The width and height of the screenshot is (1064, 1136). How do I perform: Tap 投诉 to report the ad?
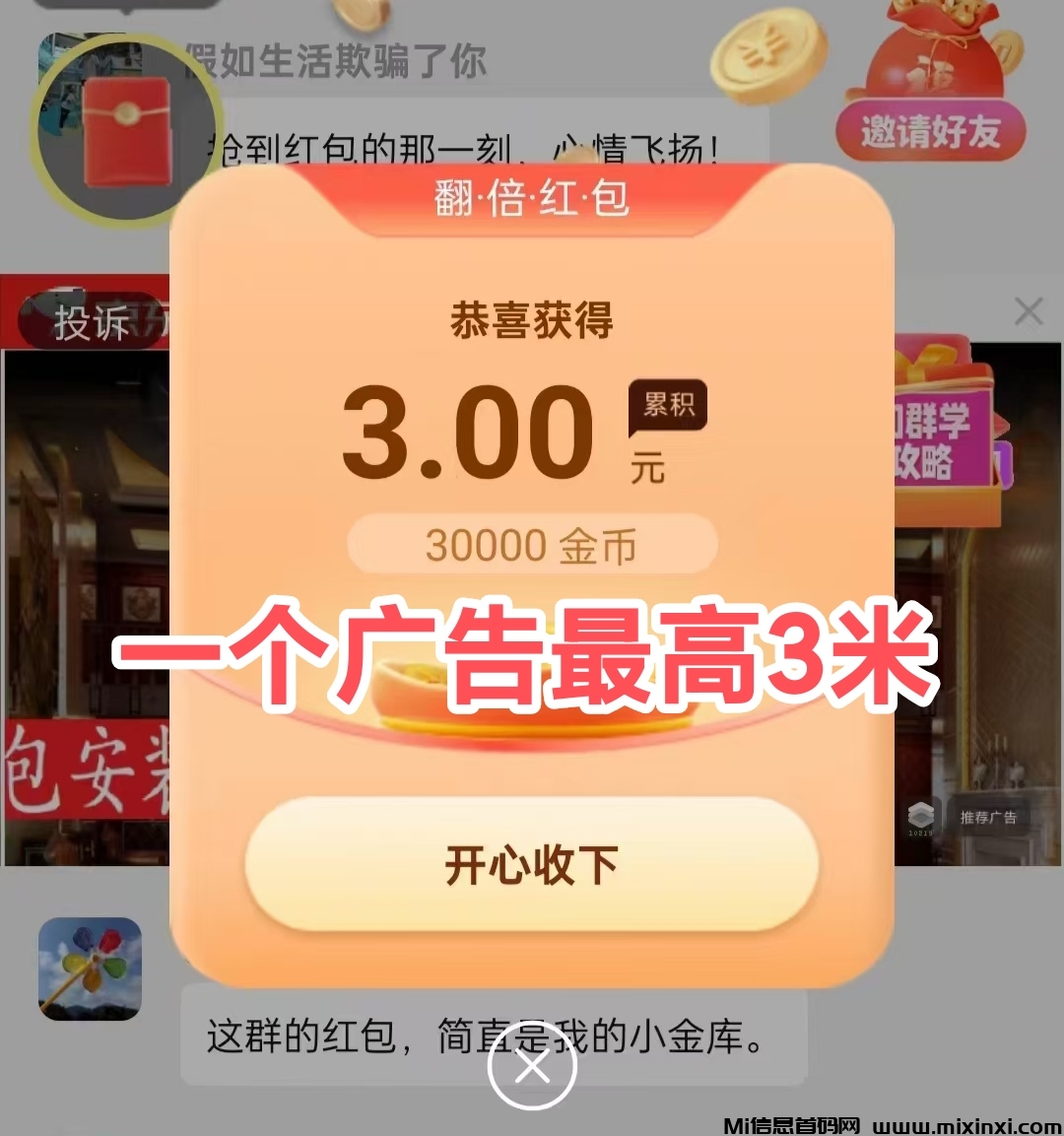pos(91,322)
